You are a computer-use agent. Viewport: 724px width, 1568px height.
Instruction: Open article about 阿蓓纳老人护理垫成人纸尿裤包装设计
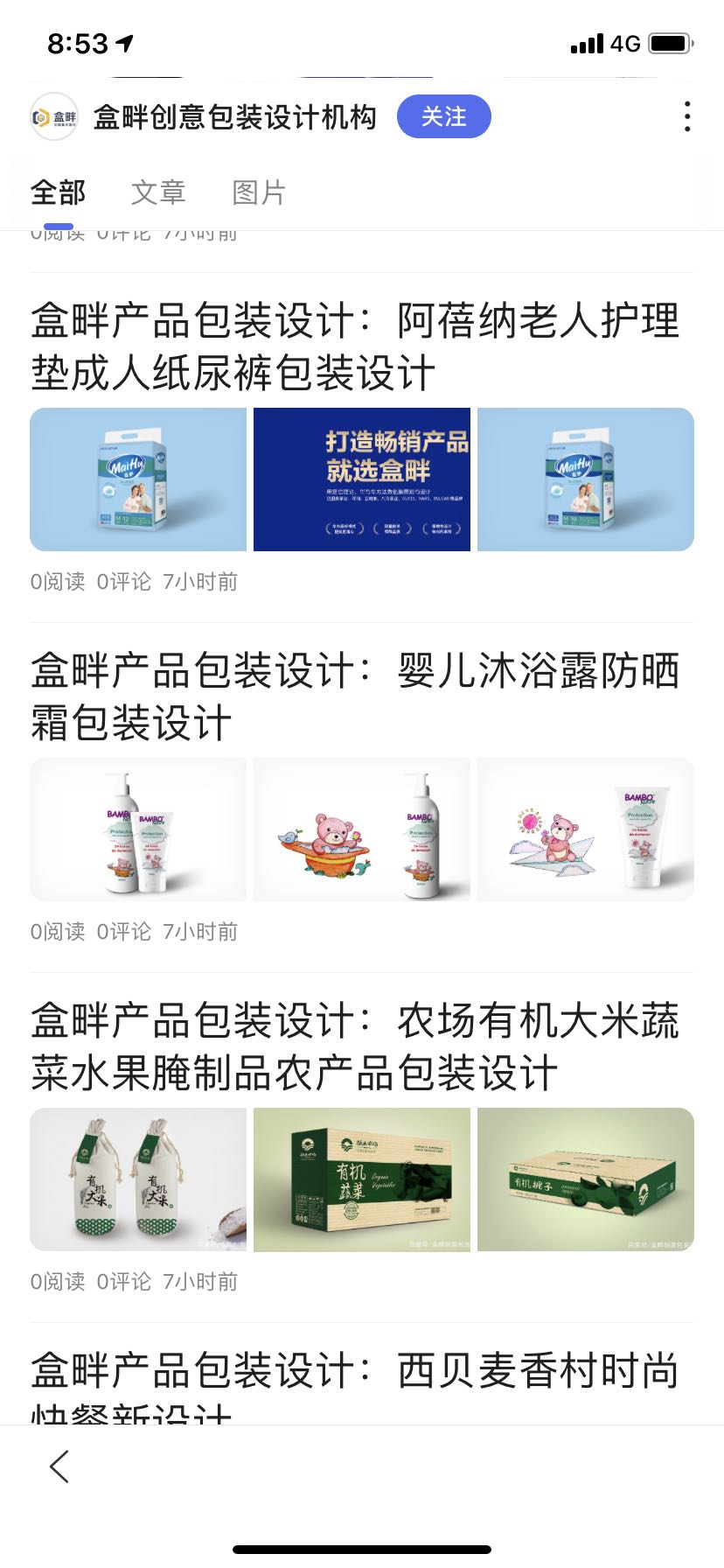(354, 346)
